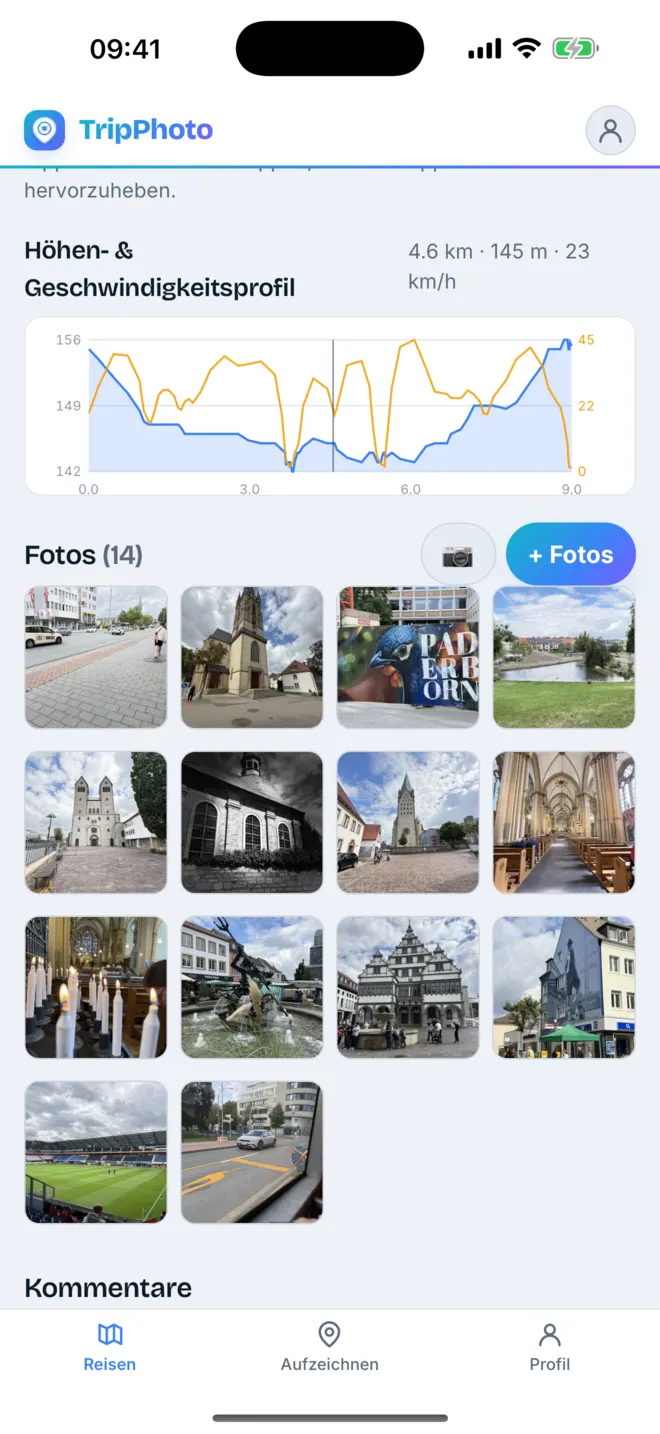View the fountain statue photo

click(x=252, y=987)
